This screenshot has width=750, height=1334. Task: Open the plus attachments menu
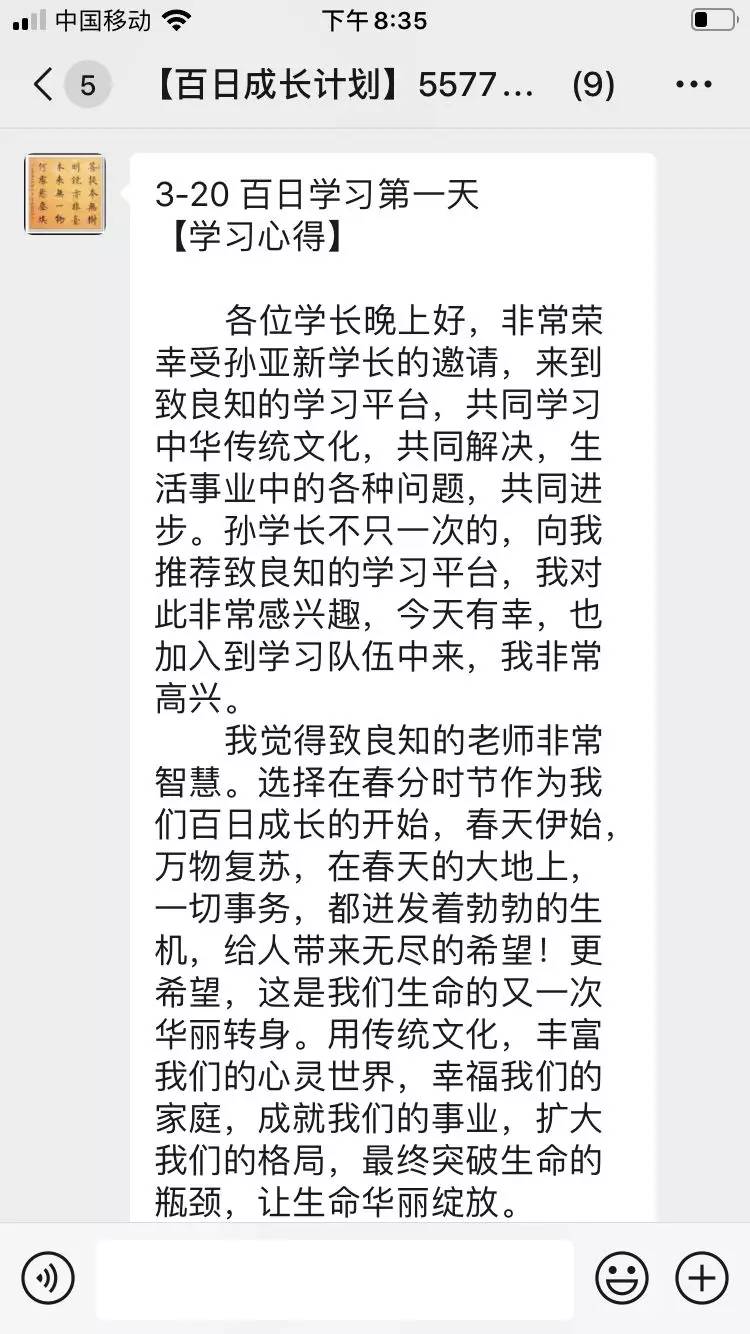point(702,1278)
